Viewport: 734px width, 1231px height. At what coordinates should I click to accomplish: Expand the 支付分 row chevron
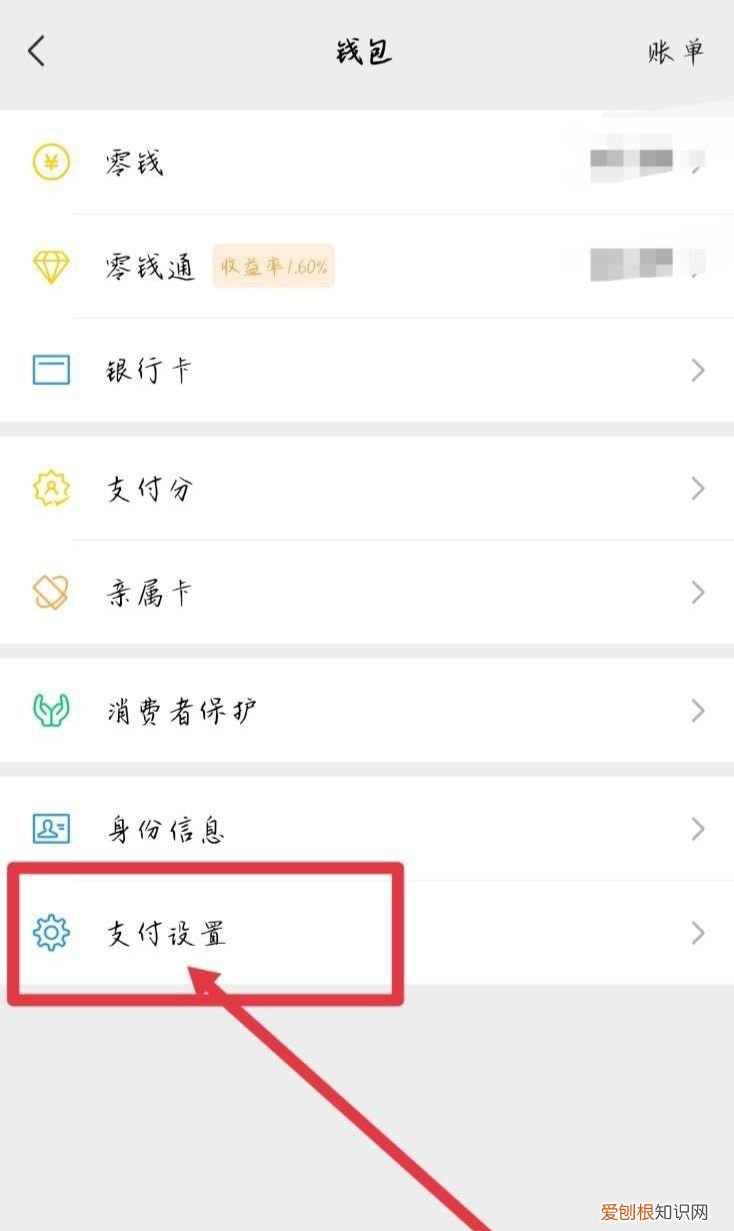pos(698,489)
